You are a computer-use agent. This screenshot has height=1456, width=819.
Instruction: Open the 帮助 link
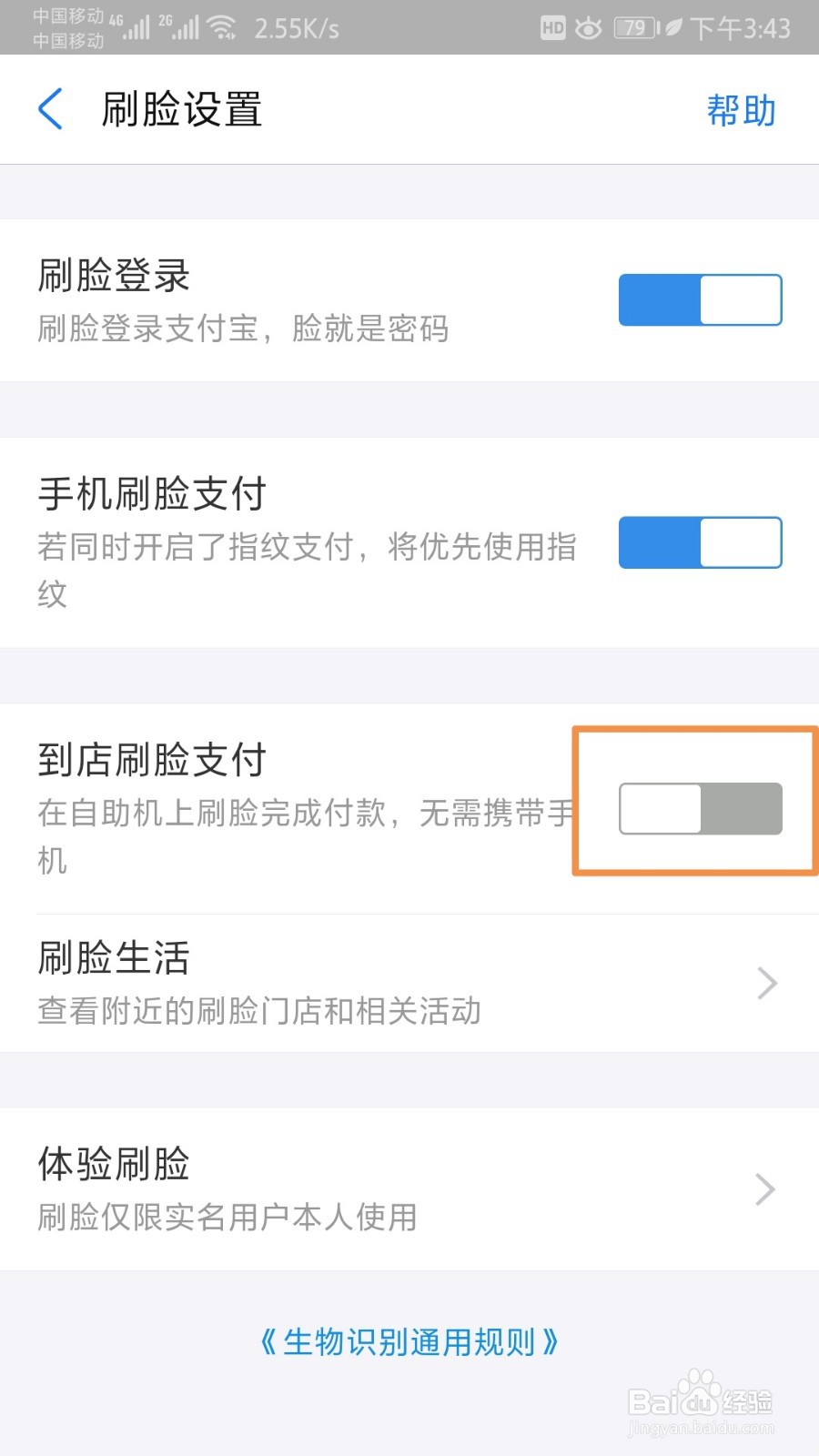(x=741, y=108)
